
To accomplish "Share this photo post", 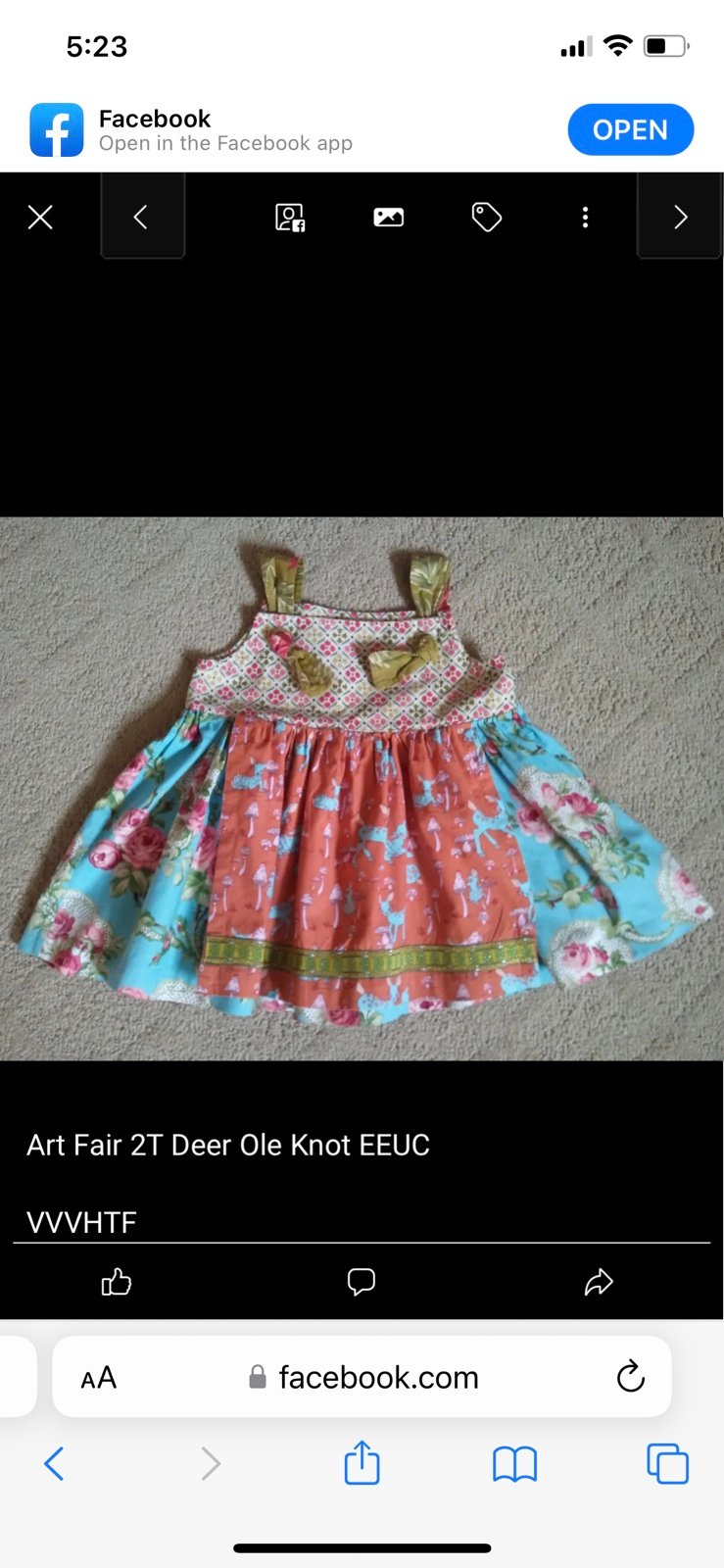I will tap(599, 1282).
